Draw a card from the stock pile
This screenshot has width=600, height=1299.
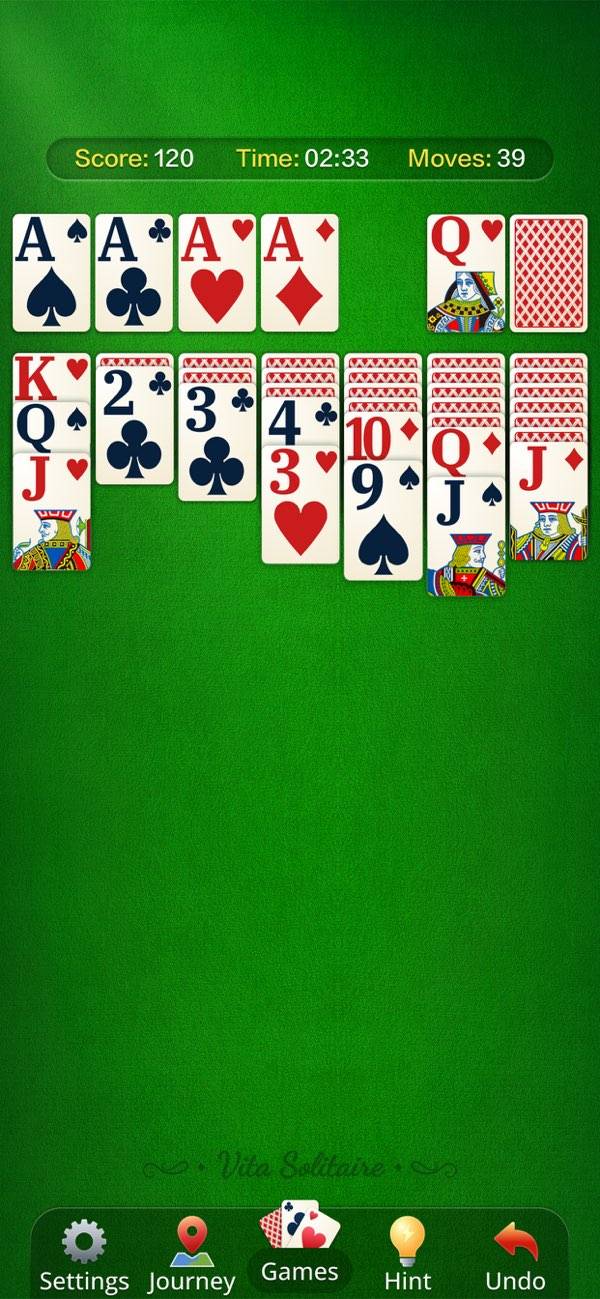(x=549, y=273)
